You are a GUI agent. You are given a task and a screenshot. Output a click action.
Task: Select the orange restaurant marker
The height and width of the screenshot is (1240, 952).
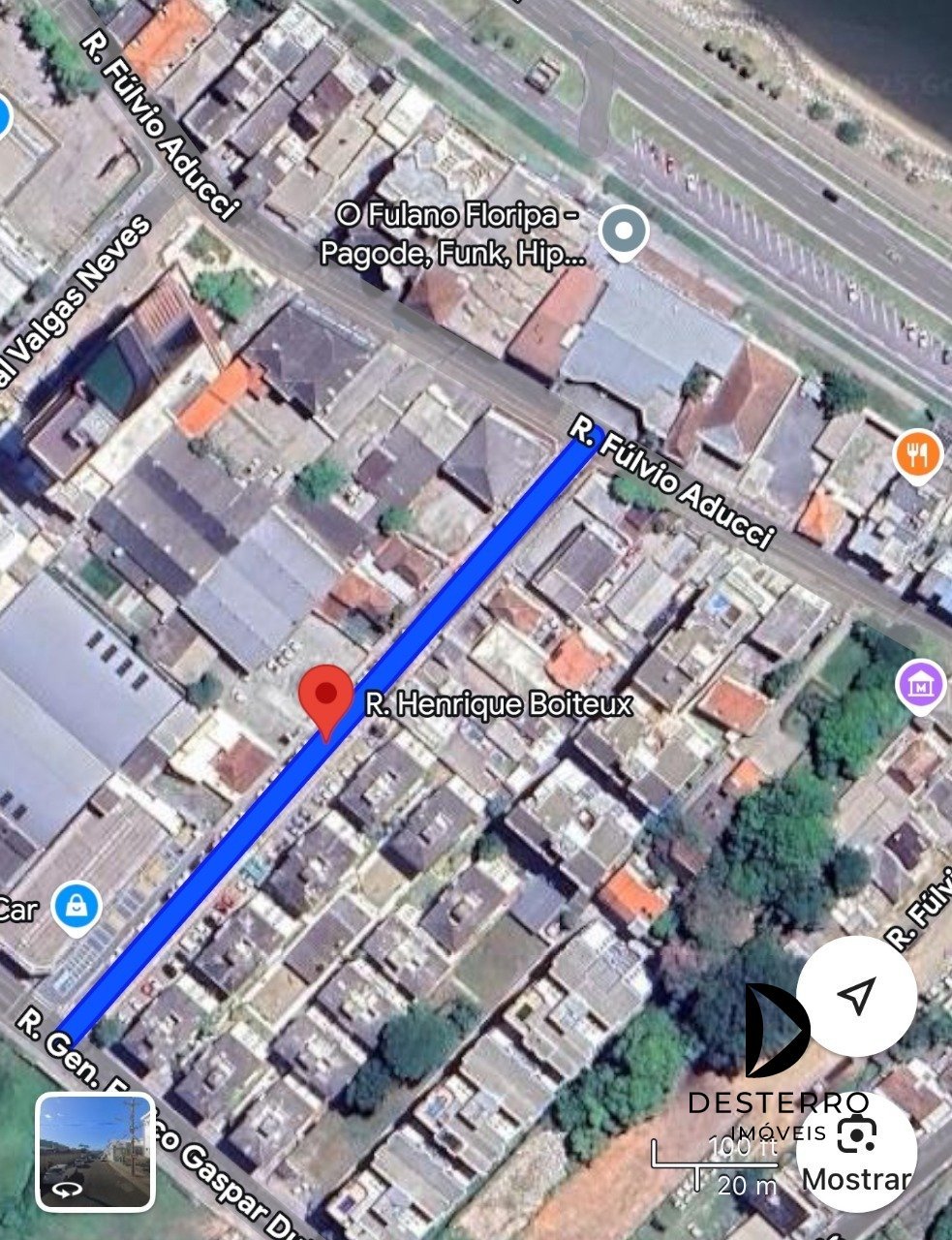click(917, 454)
